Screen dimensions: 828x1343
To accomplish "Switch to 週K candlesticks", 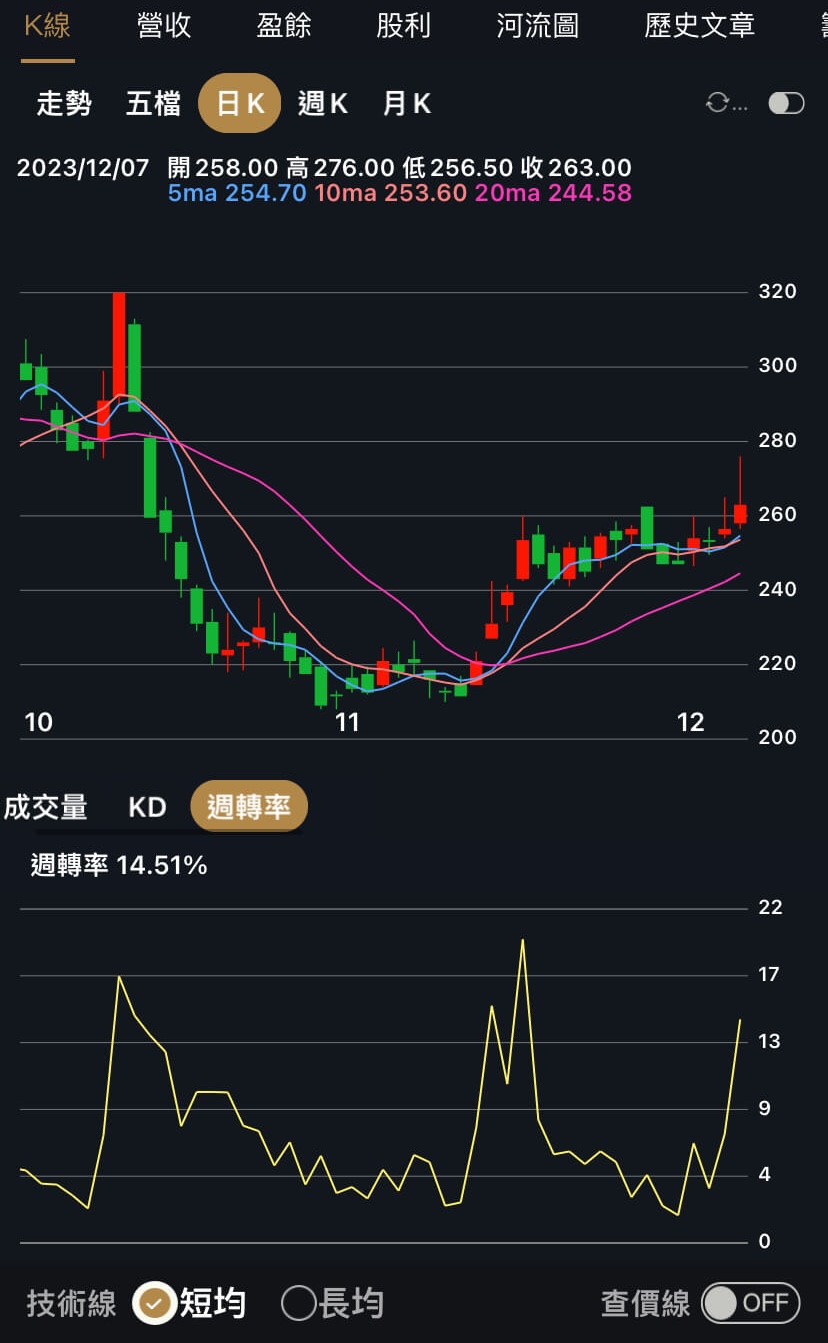I will click(x=323, y=103).
